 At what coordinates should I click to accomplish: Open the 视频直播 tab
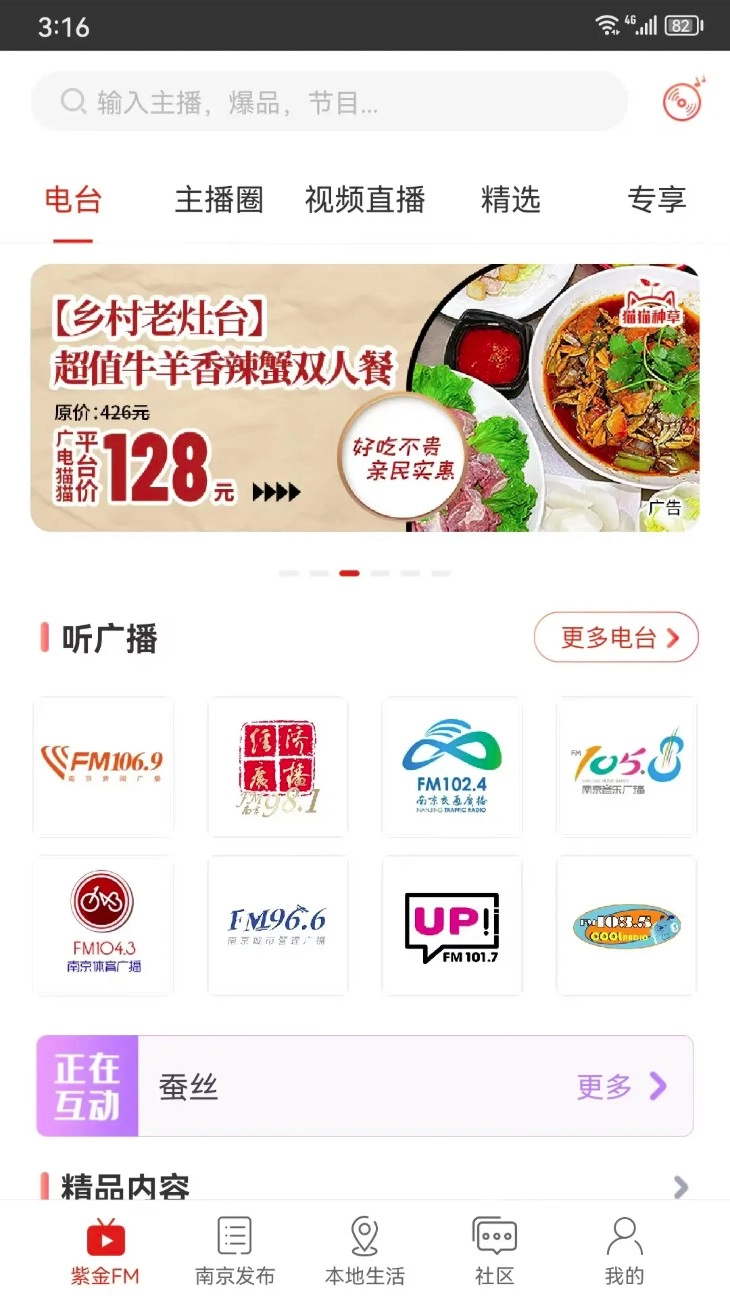point(366,200)
